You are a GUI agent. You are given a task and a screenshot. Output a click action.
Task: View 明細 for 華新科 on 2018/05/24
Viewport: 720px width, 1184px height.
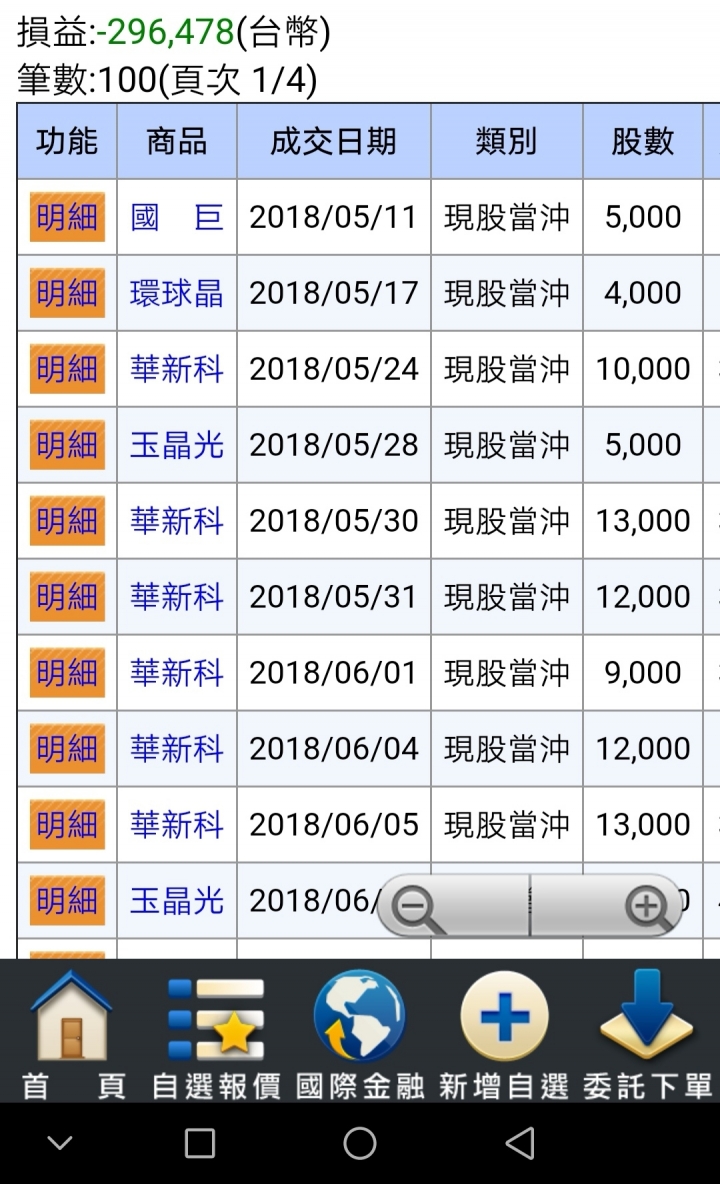coord(67,368)
